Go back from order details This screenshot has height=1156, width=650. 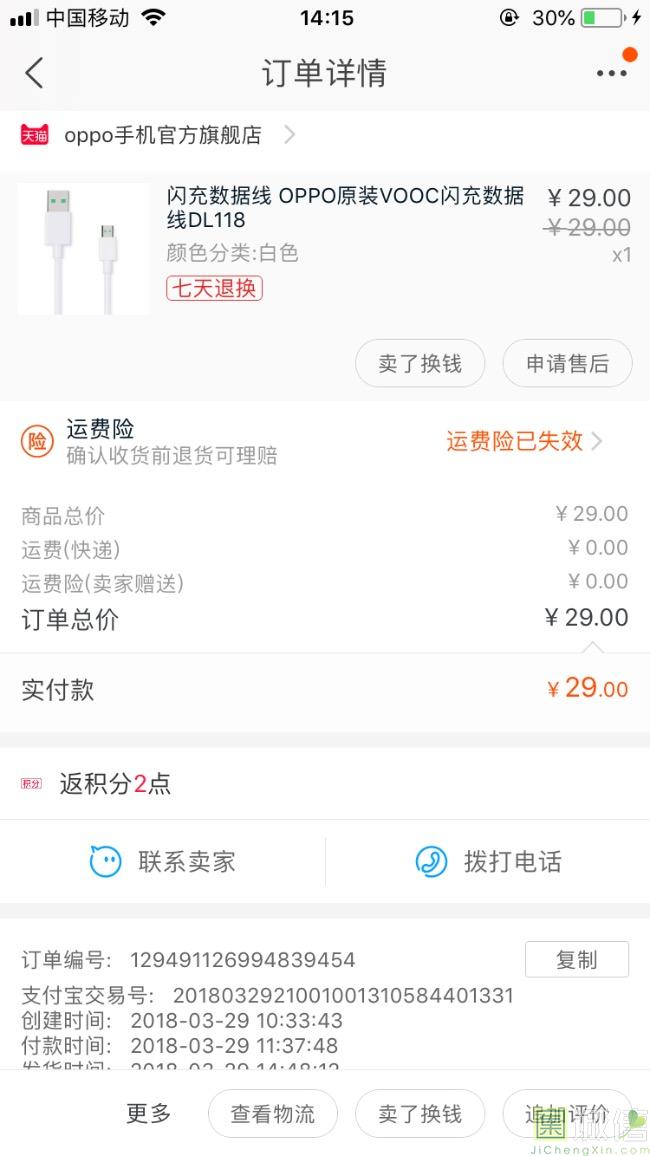coord(34,73)
